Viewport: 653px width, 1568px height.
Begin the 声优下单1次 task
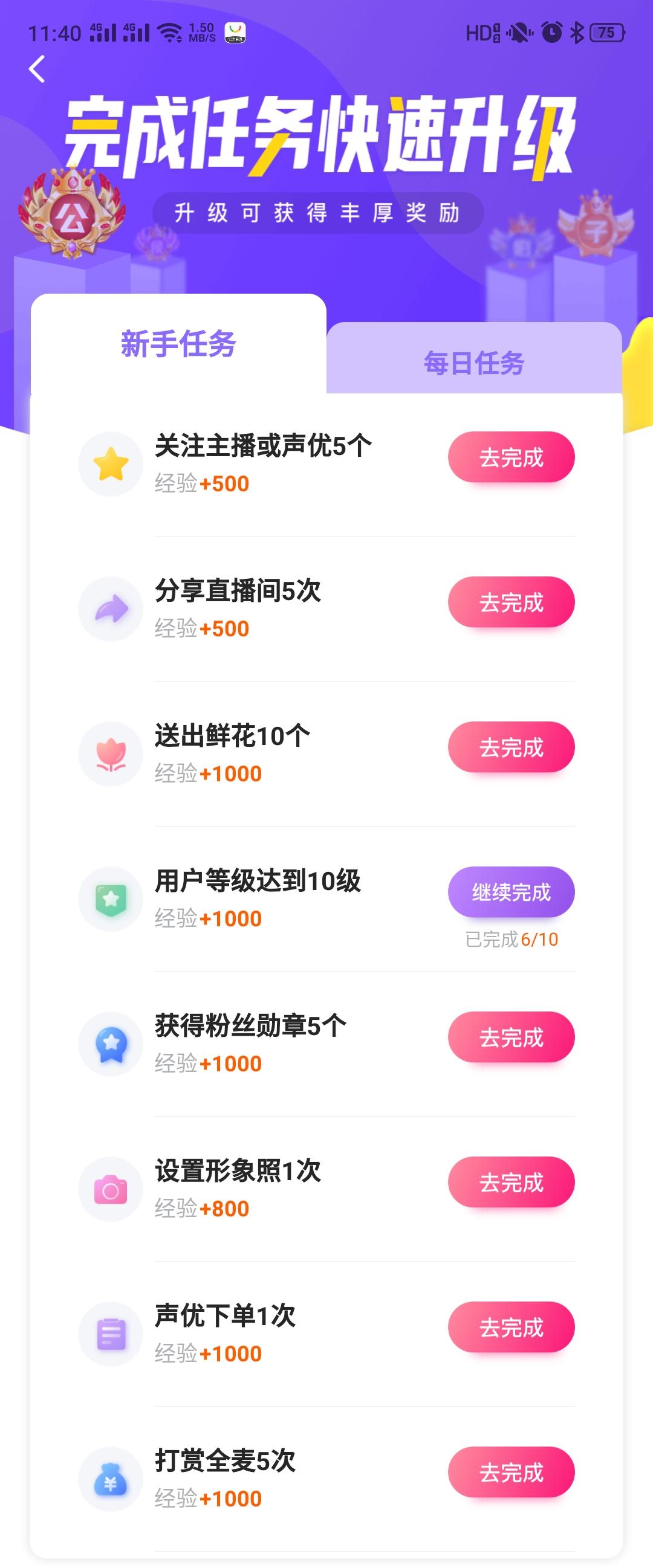tap(511, 1326)
